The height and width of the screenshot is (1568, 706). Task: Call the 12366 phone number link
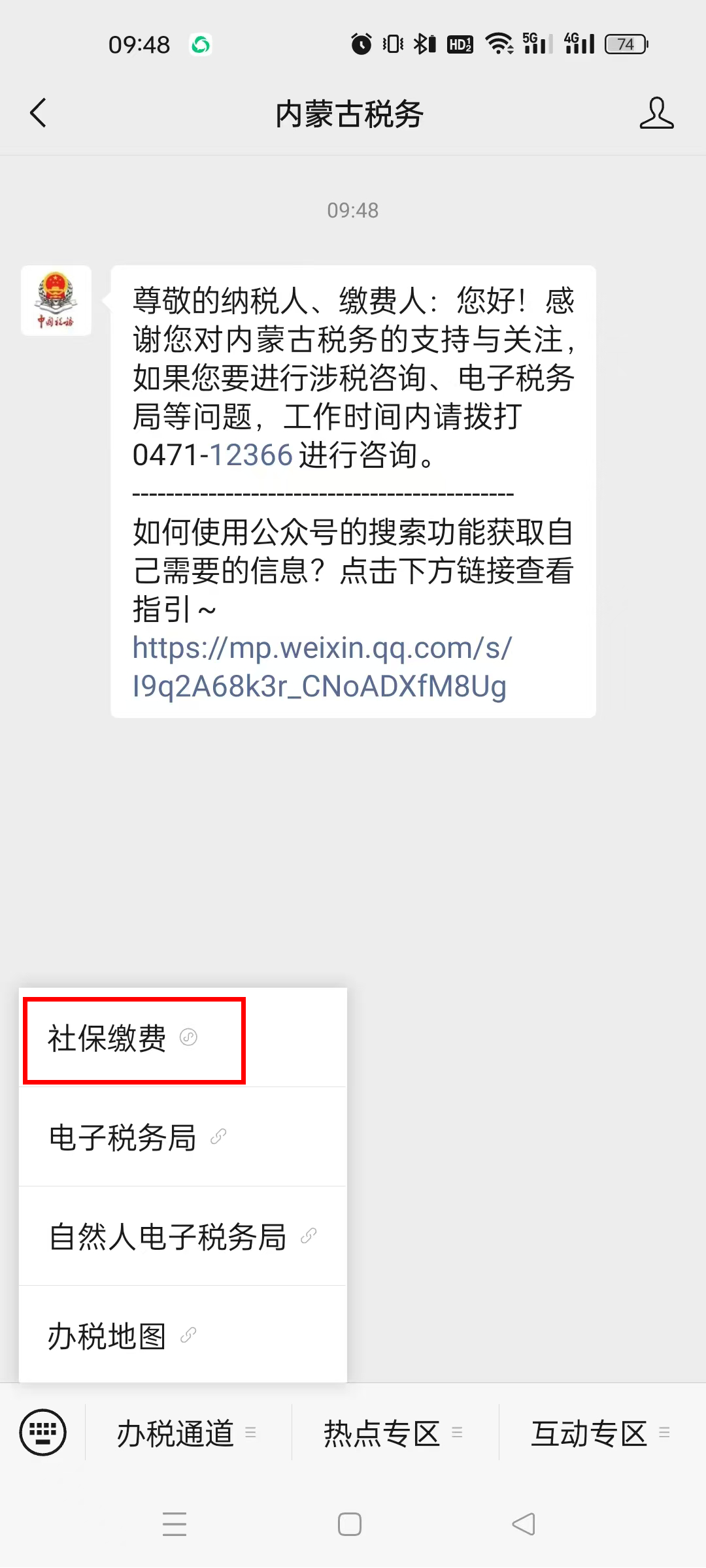(x=250, y=455)
